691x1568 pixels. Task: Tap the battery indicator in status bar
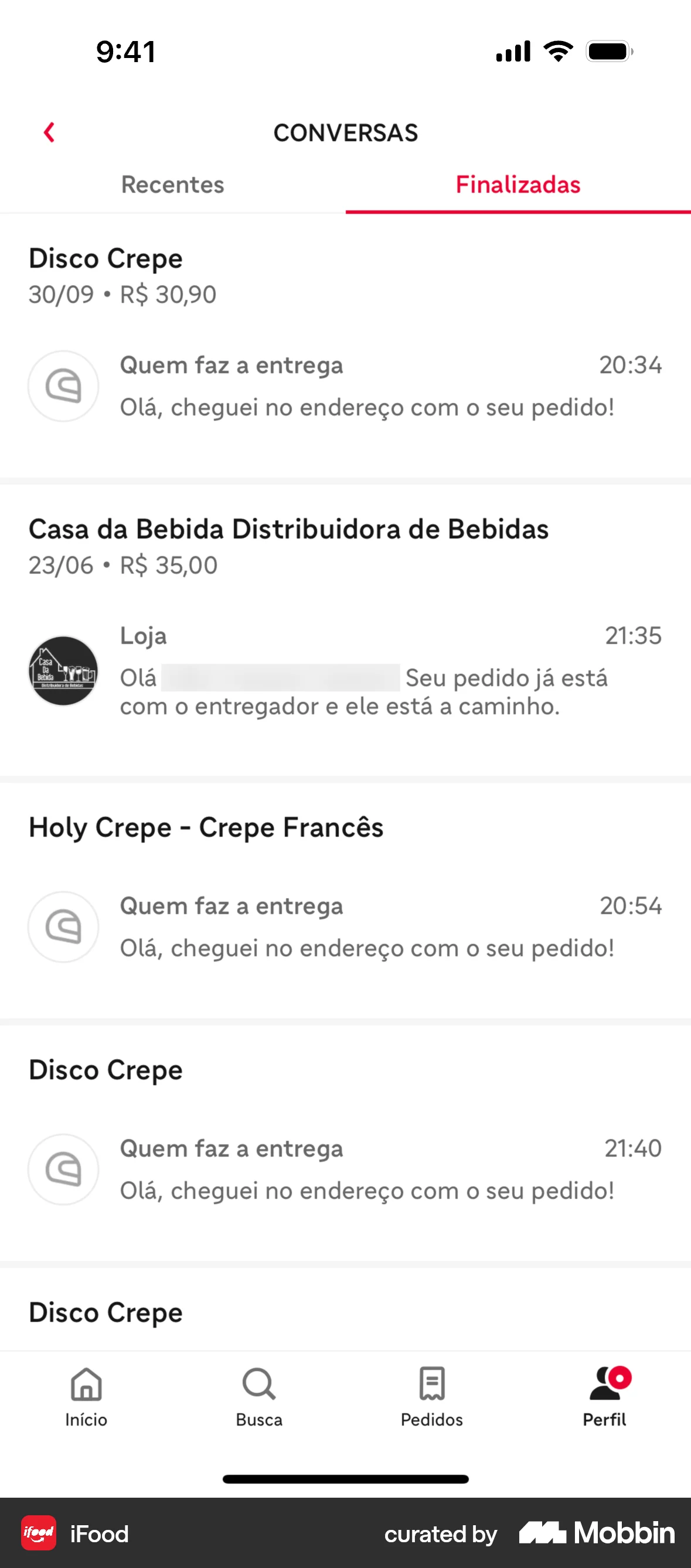pos(608,51)
